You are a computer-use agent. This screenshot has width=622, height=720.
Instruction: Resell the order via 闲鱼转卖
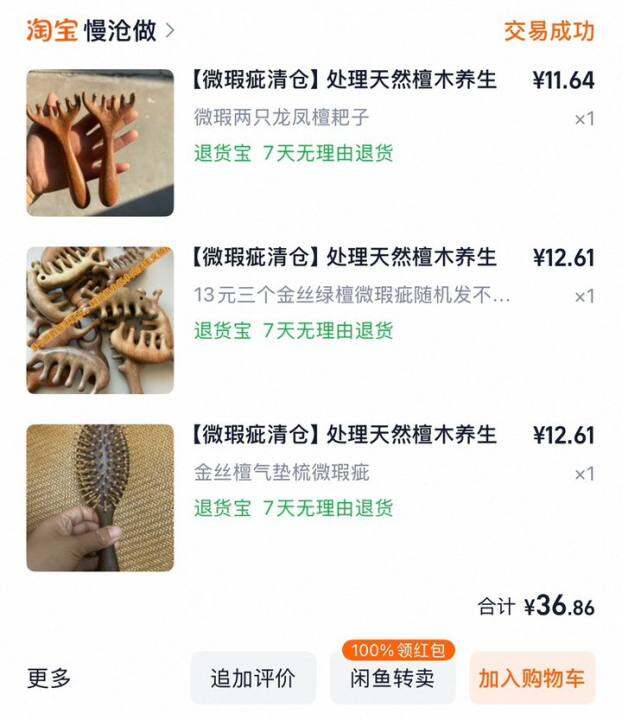[392, 679]
